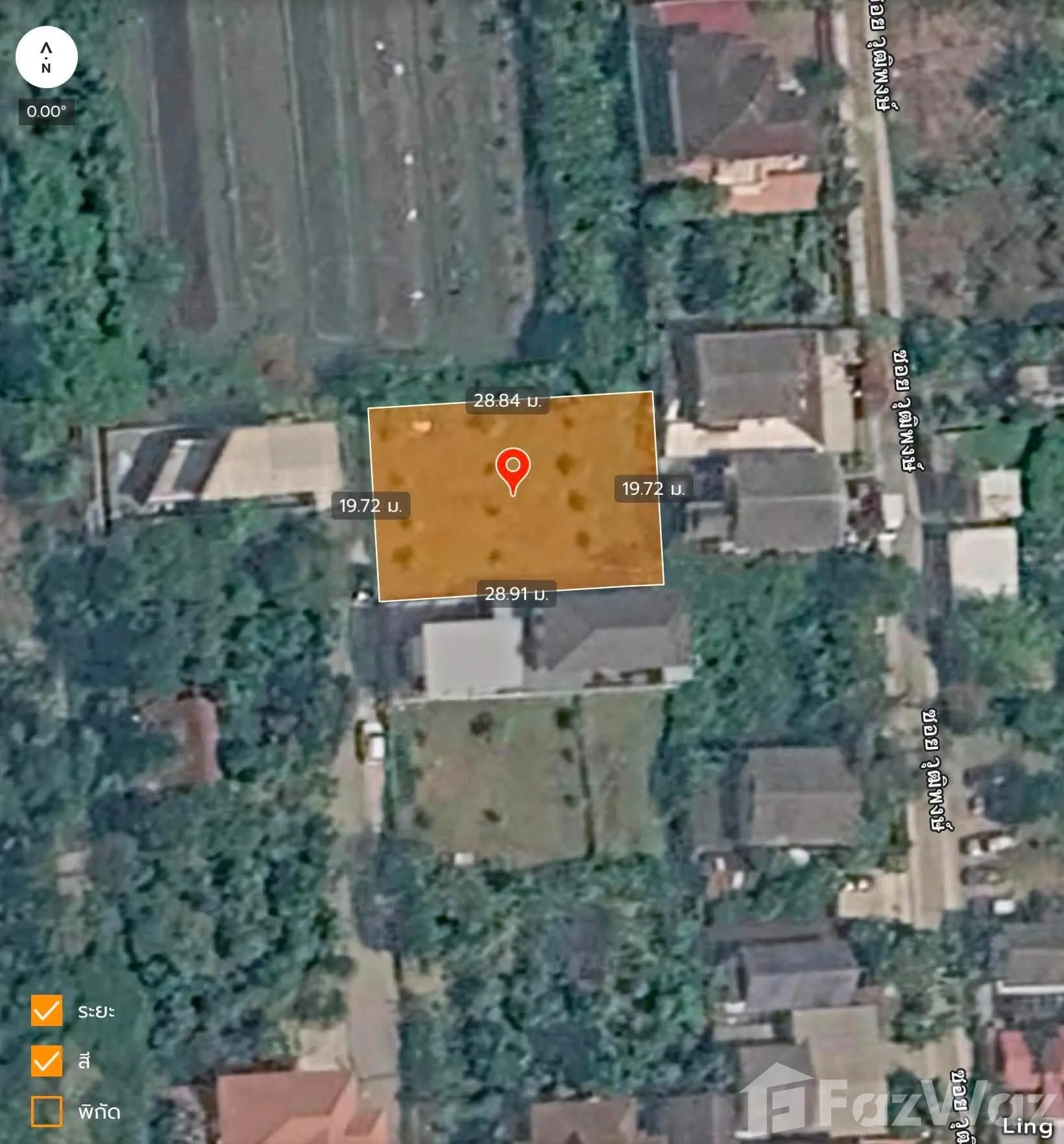Uncheck the ระยะ distance checkbox
1064x1144 pixels.
click(47, 1010)
